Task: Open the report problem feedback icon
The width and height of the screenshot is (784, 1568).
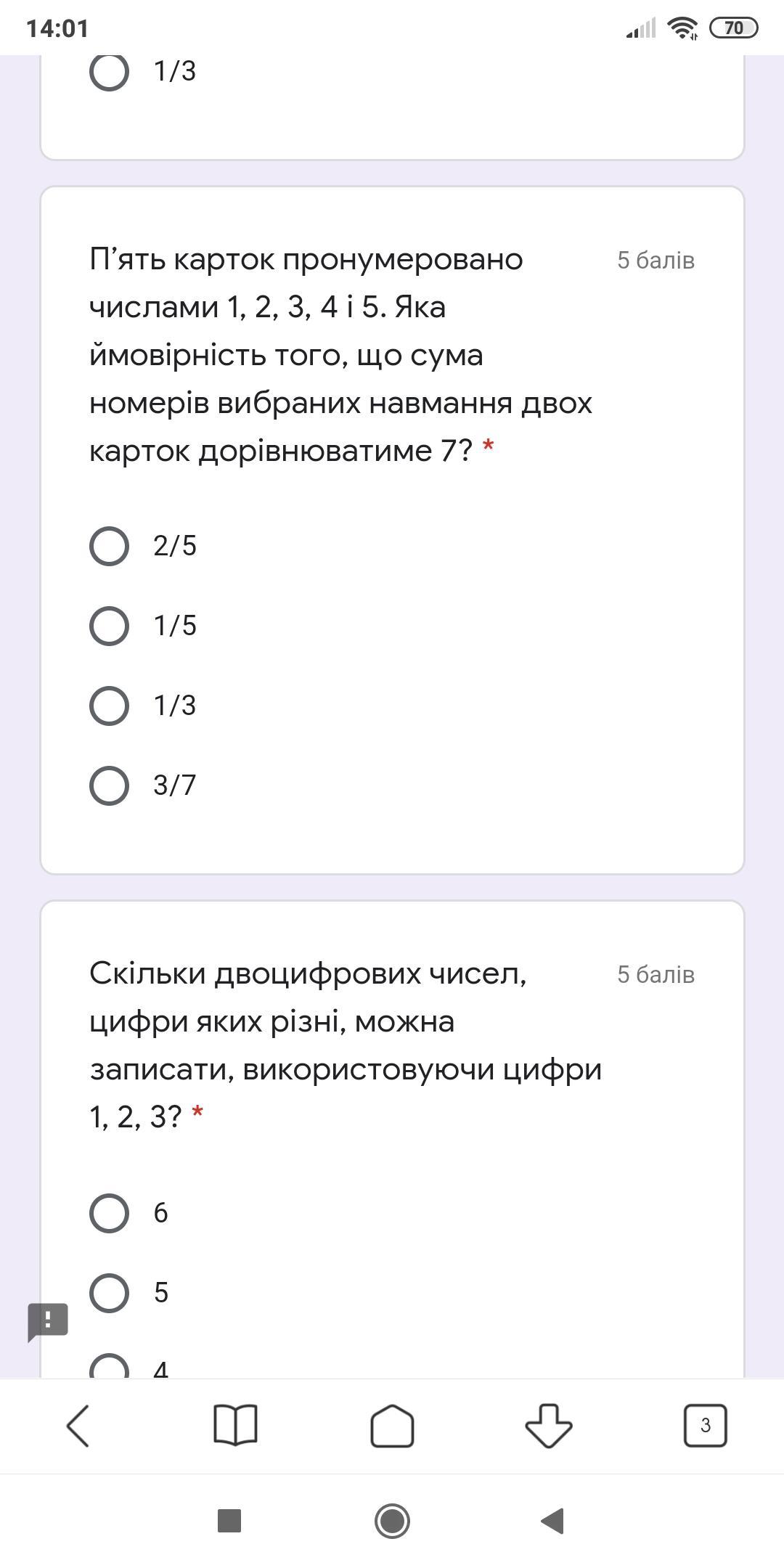Action: pyautogui.click(x=48, y=1320)
